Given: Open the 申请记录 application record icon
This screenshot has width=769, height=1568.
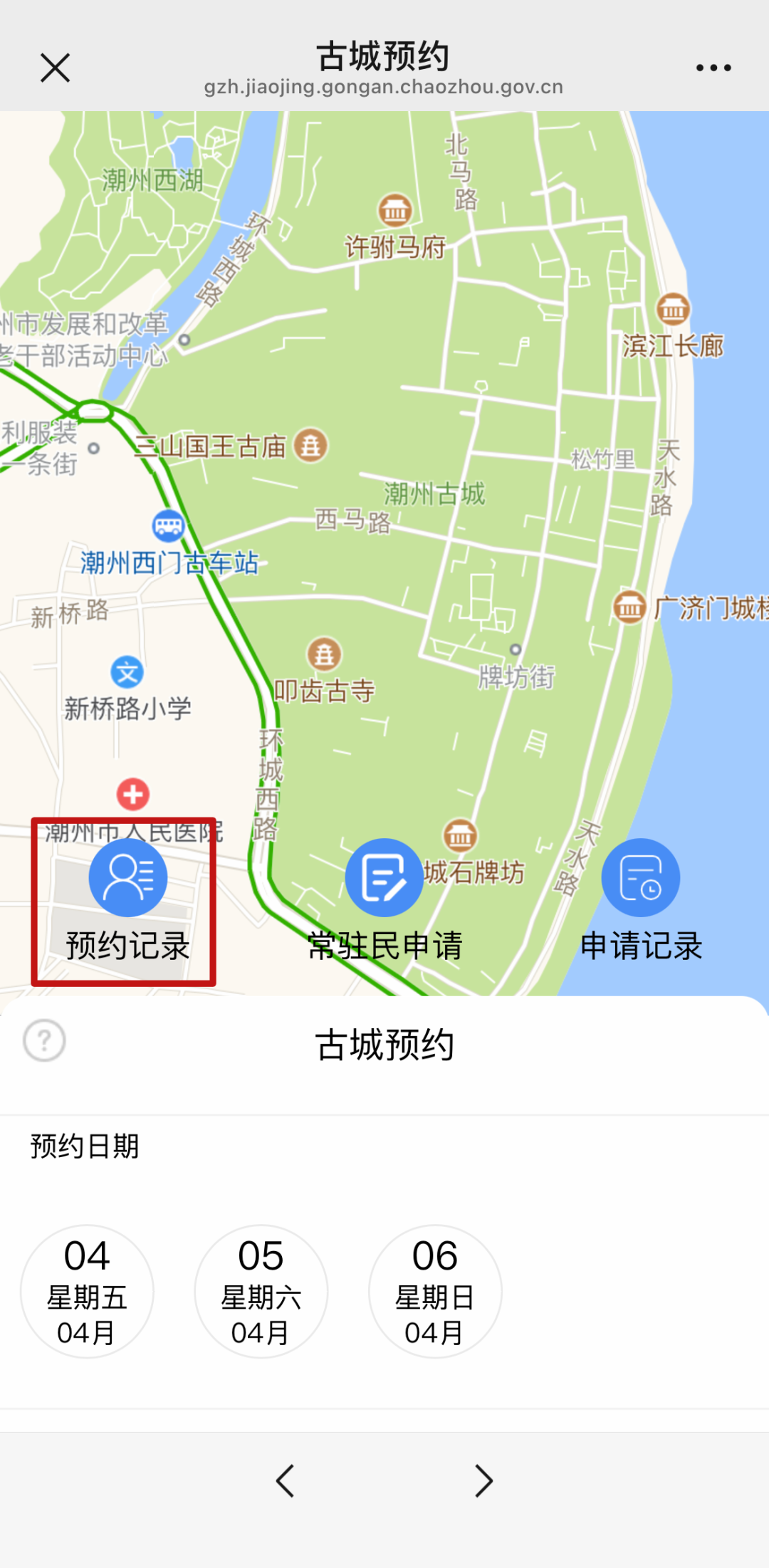Looking at the screenshot, I should click(x=640, y=877).
